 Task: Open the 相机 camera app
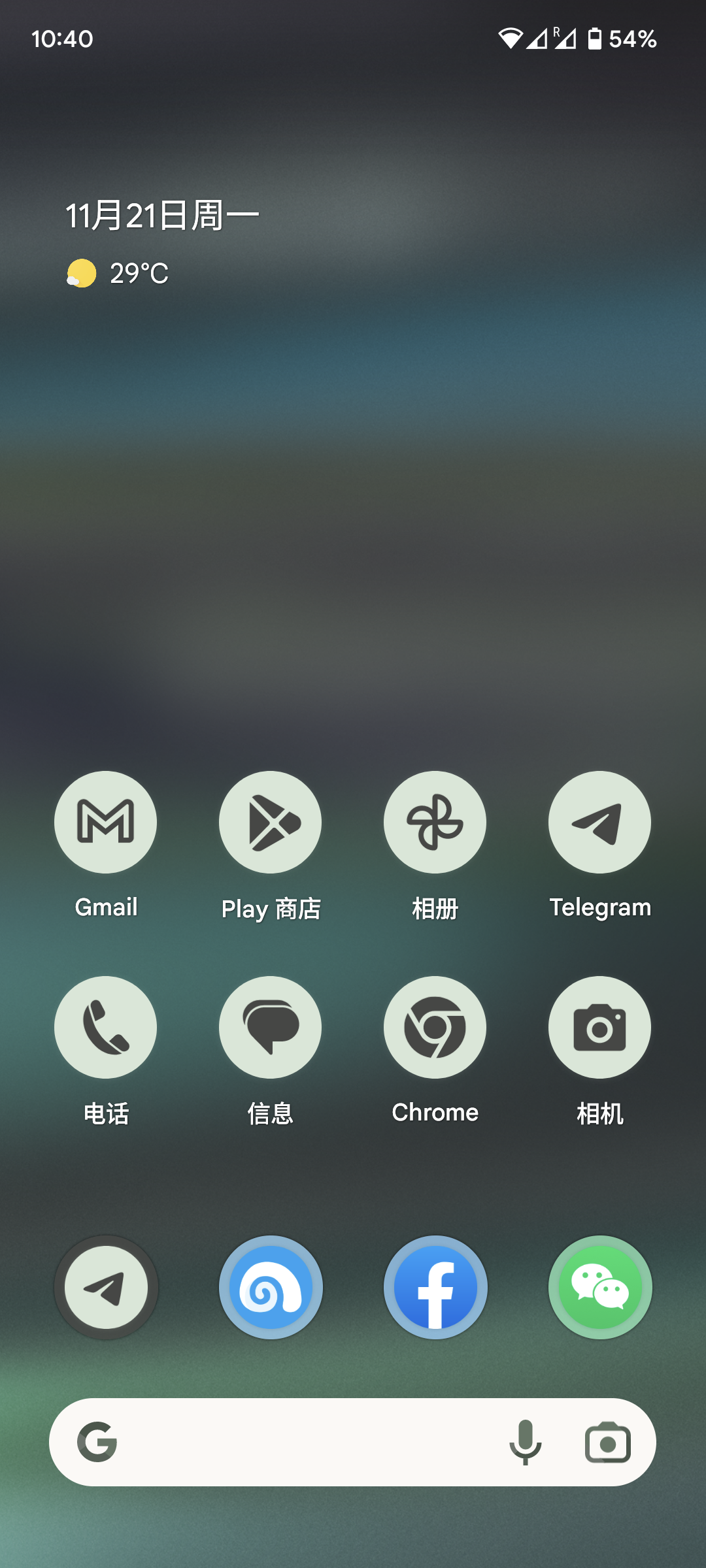[x=599, y=1027]
